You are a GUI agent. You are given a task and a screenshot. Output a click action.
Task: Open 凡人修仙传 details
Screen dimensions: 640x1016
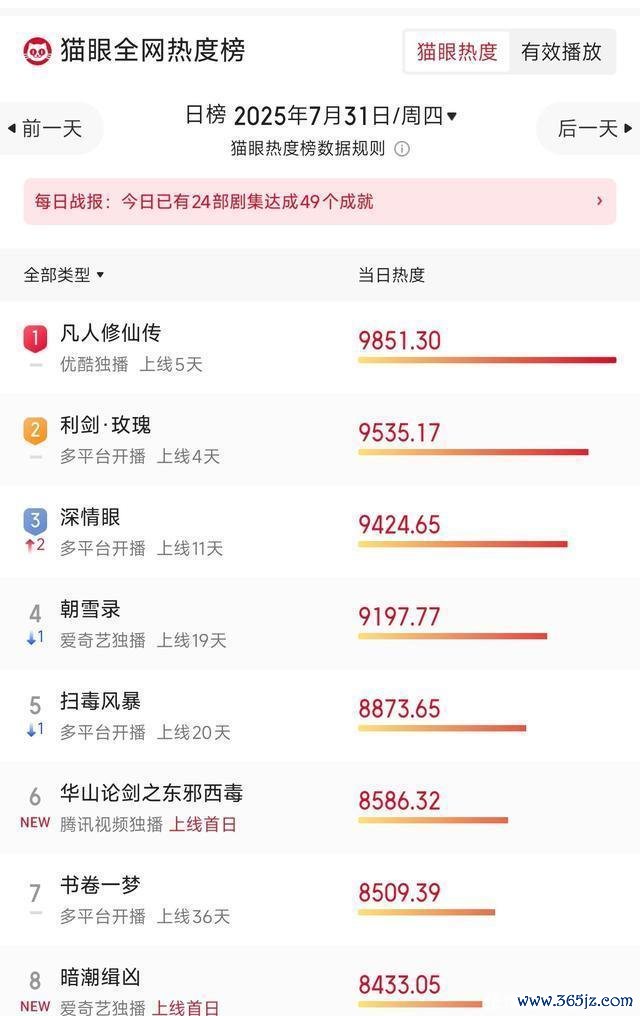point(110,334)
